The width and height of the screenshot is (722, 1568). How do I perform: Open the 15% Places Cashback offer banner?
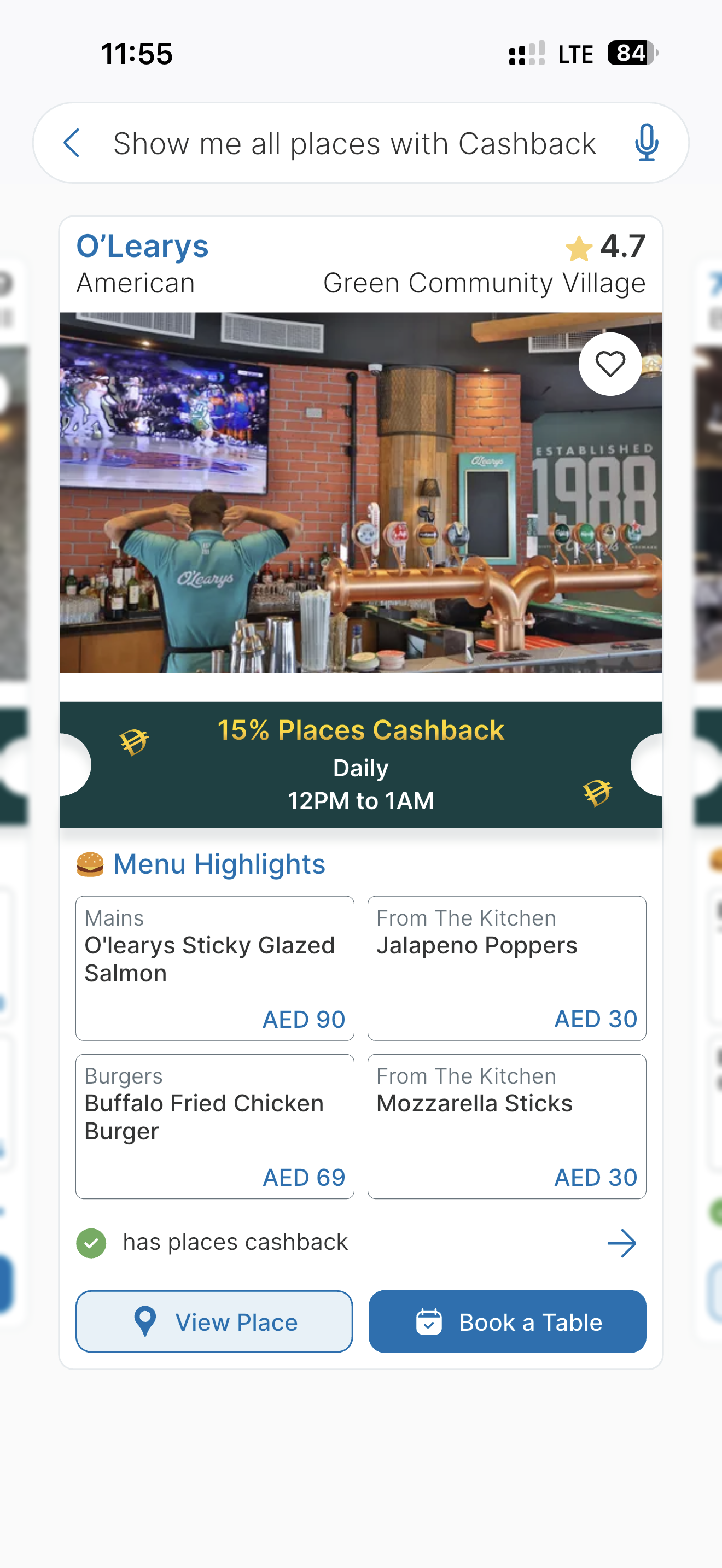tap(360, 764)
